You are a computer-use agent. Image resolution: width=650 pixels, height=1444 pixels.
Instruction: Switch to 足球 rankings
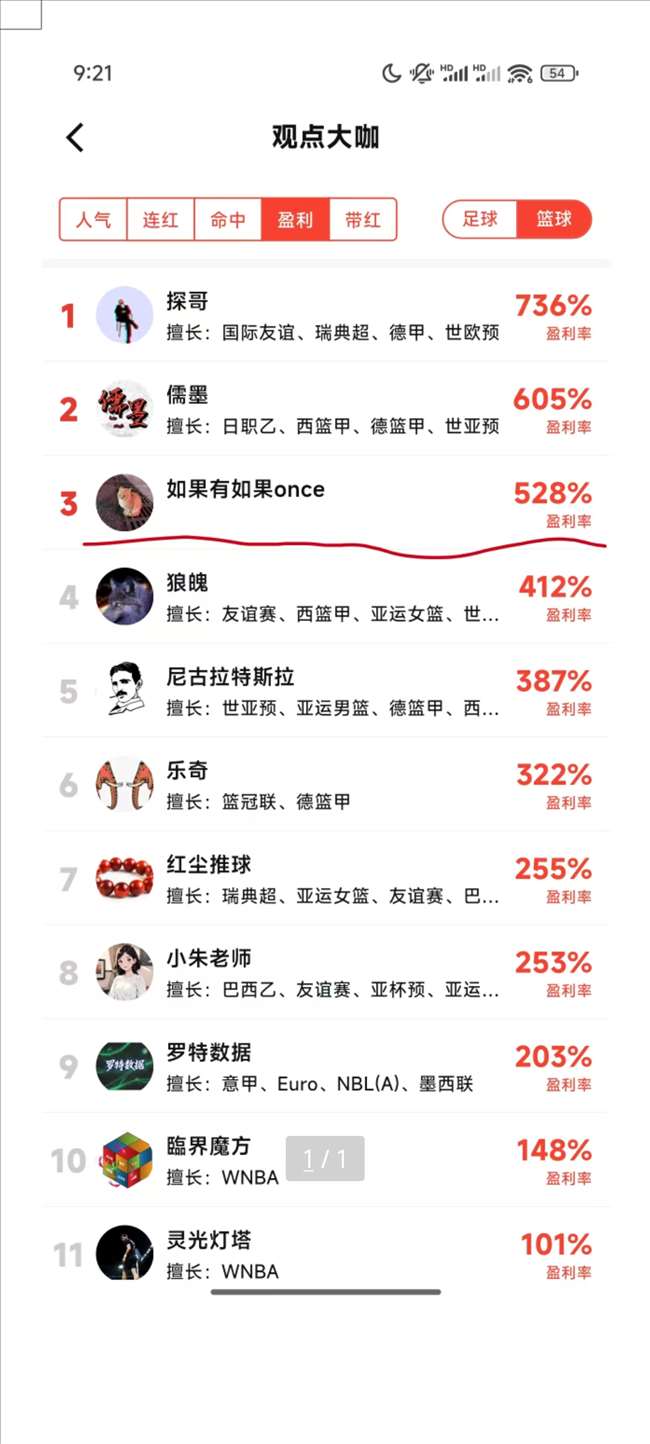[480, 219]
